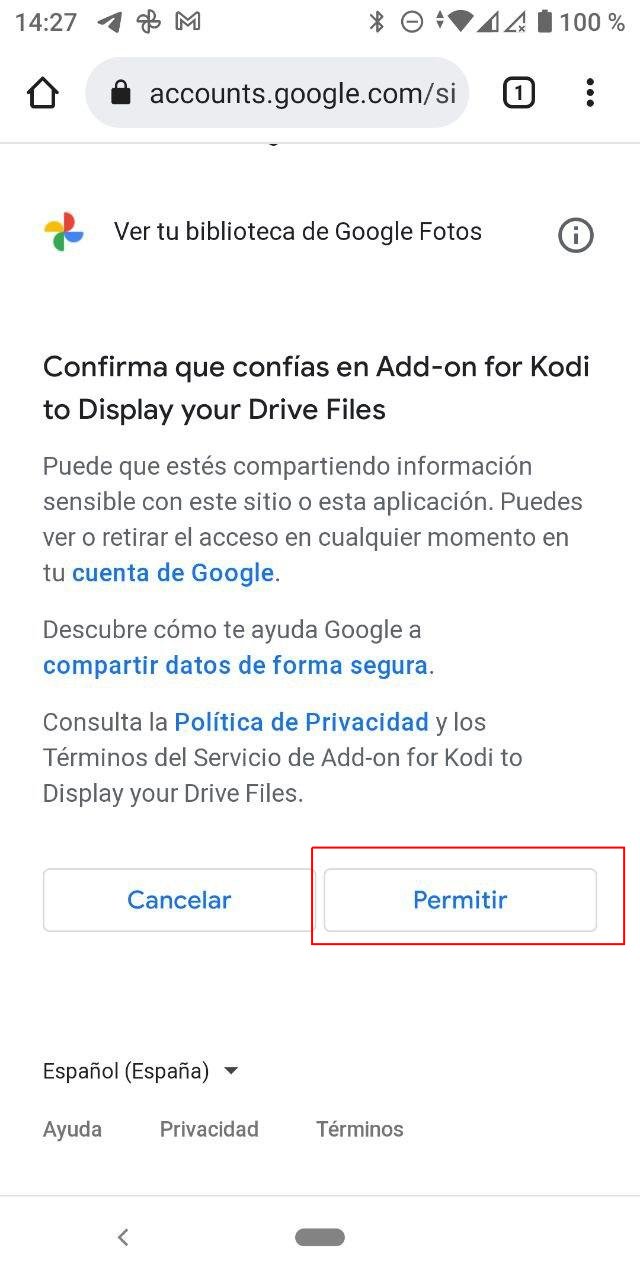Screen dimensions: 640x1280
Task: Open the Términos footer link
Action: [x=360, y=1129]
